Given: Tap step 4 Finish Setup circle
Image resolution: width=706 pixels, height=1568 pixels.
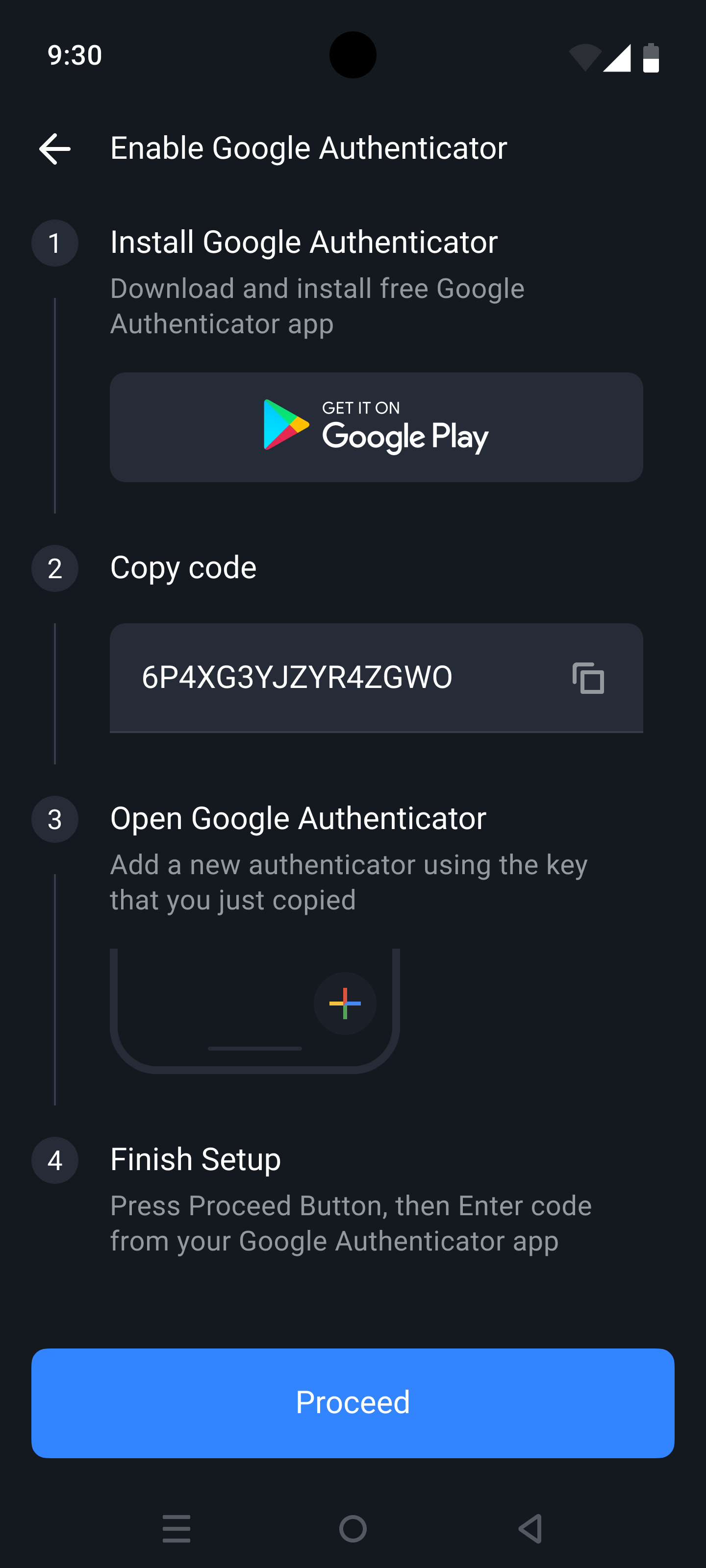Looking at the screenshot, I should tap(54, 1160).
